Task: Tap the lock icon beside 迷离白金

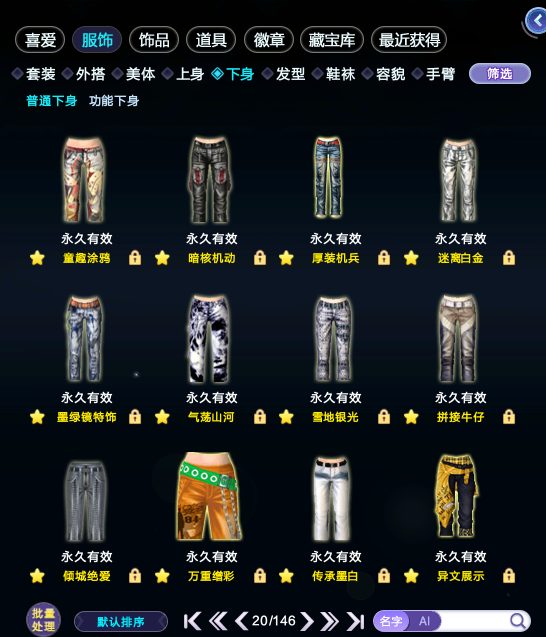Action: pyautogui.click(x=509, y=258)
